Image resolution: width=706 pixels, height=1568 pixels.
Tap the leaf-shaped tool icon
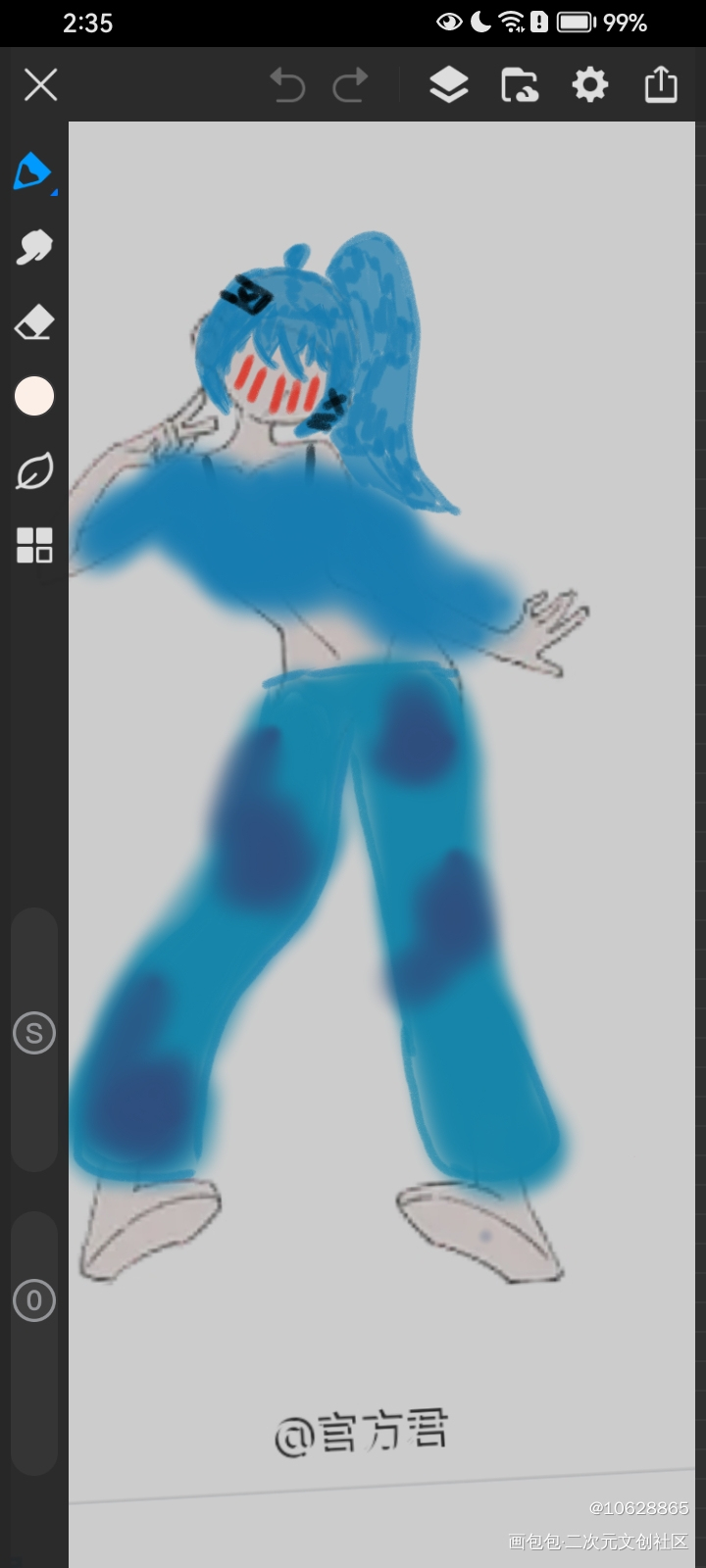point(34,471)
